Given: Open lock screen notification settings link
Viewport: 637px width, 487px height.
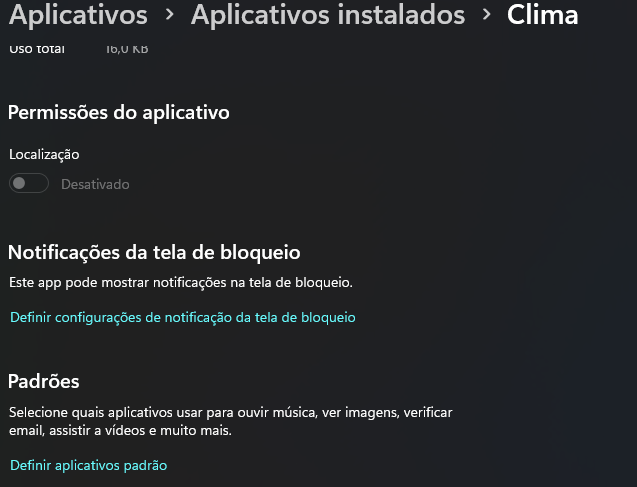Looking at the screenshot, I should point(182,317).
